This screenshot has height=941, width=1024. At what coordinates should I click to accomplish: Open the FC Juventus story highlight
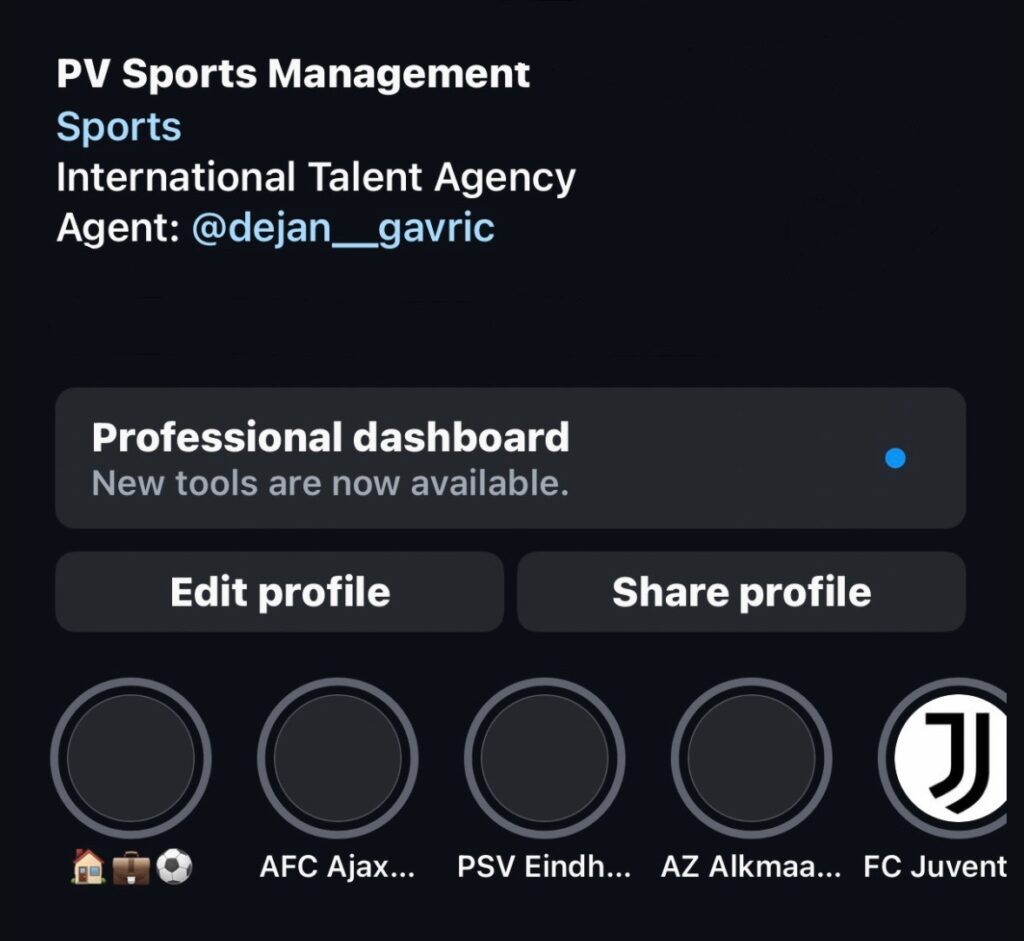click(950, 759)
